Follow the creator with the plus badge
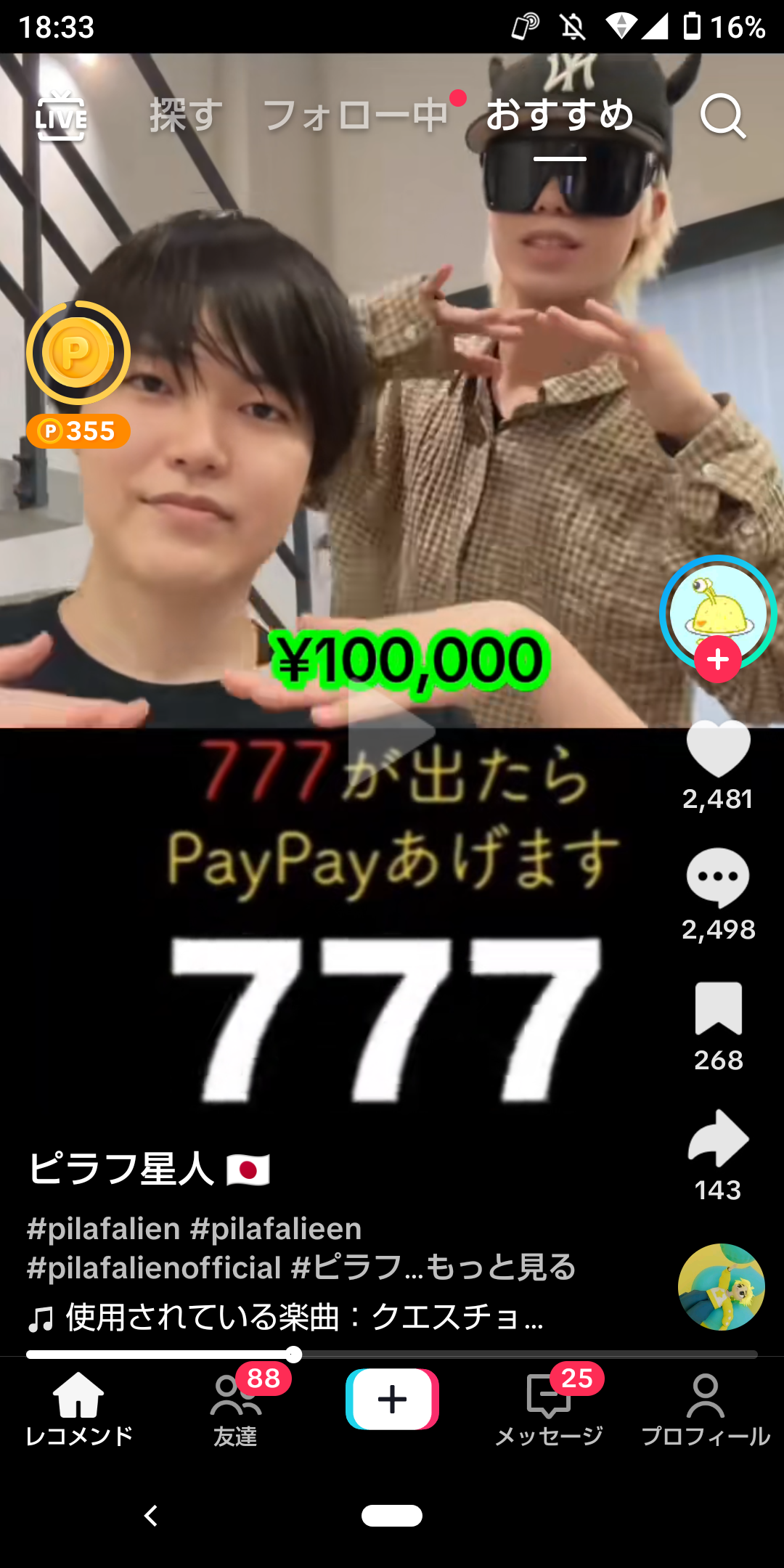This screenshot has width=784, height=1568. pyautogui.click(x=717, y=659)
